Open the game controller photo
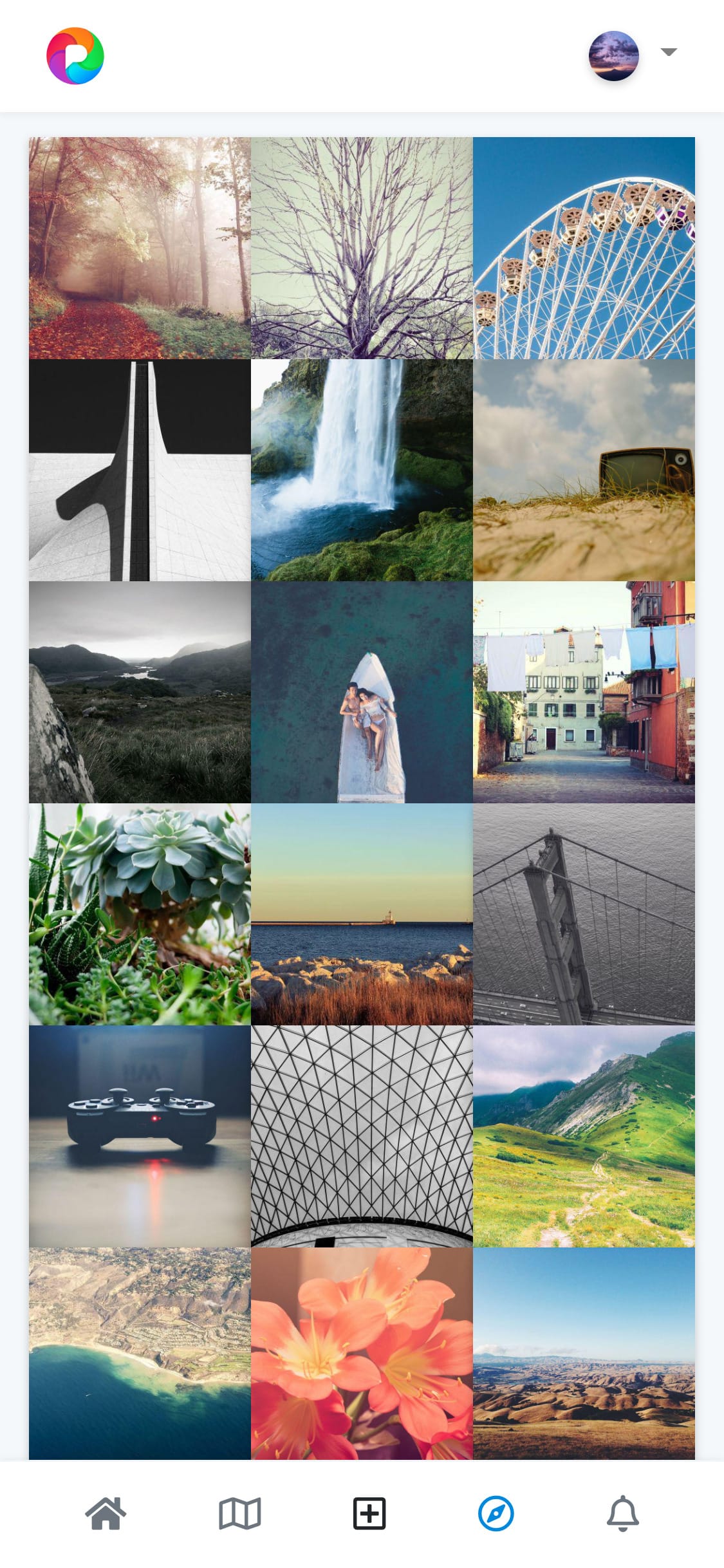 pos(140,1136)
